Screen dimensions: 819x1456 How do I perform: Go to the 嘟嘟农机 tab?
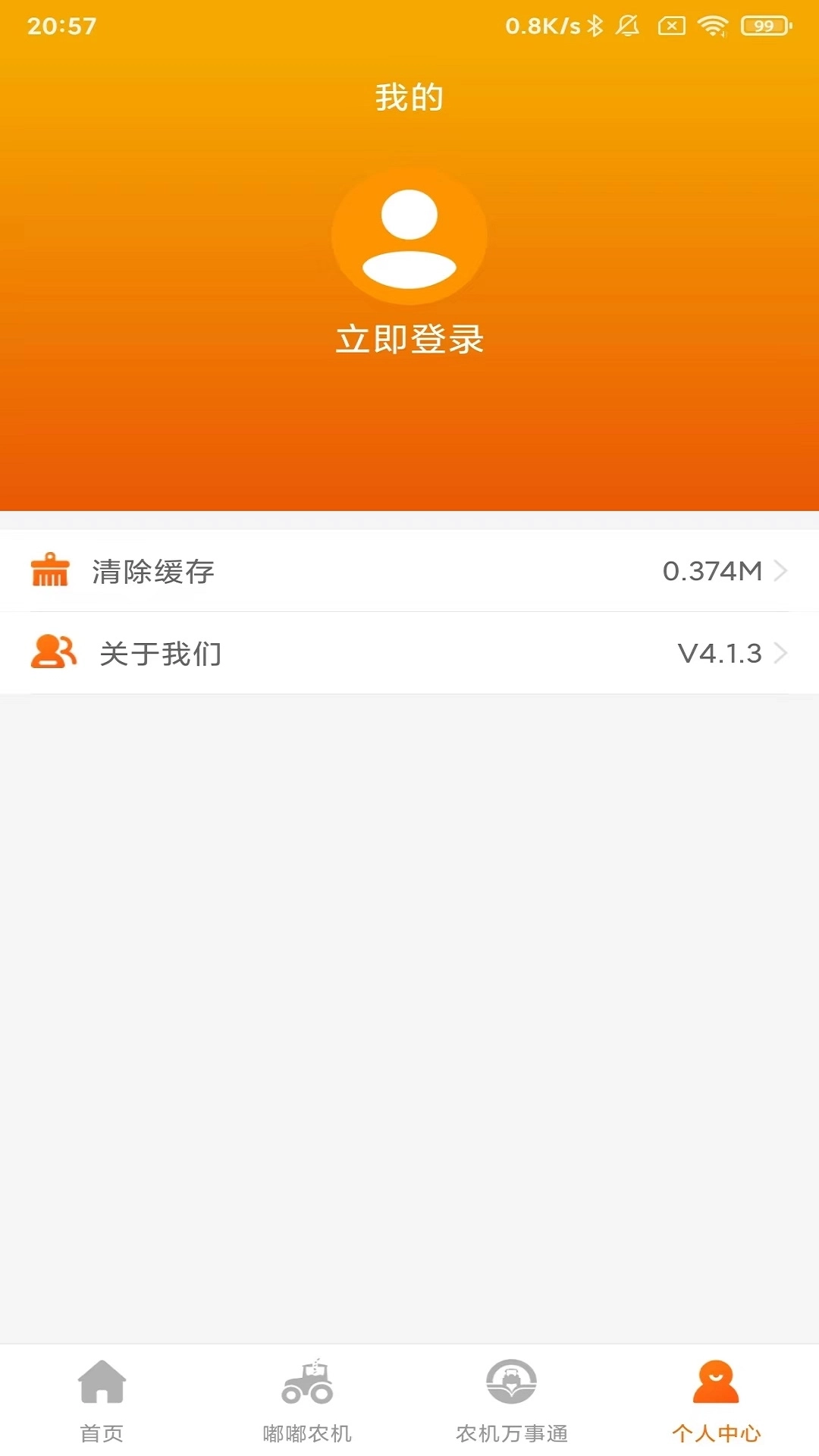(307, 1401)
